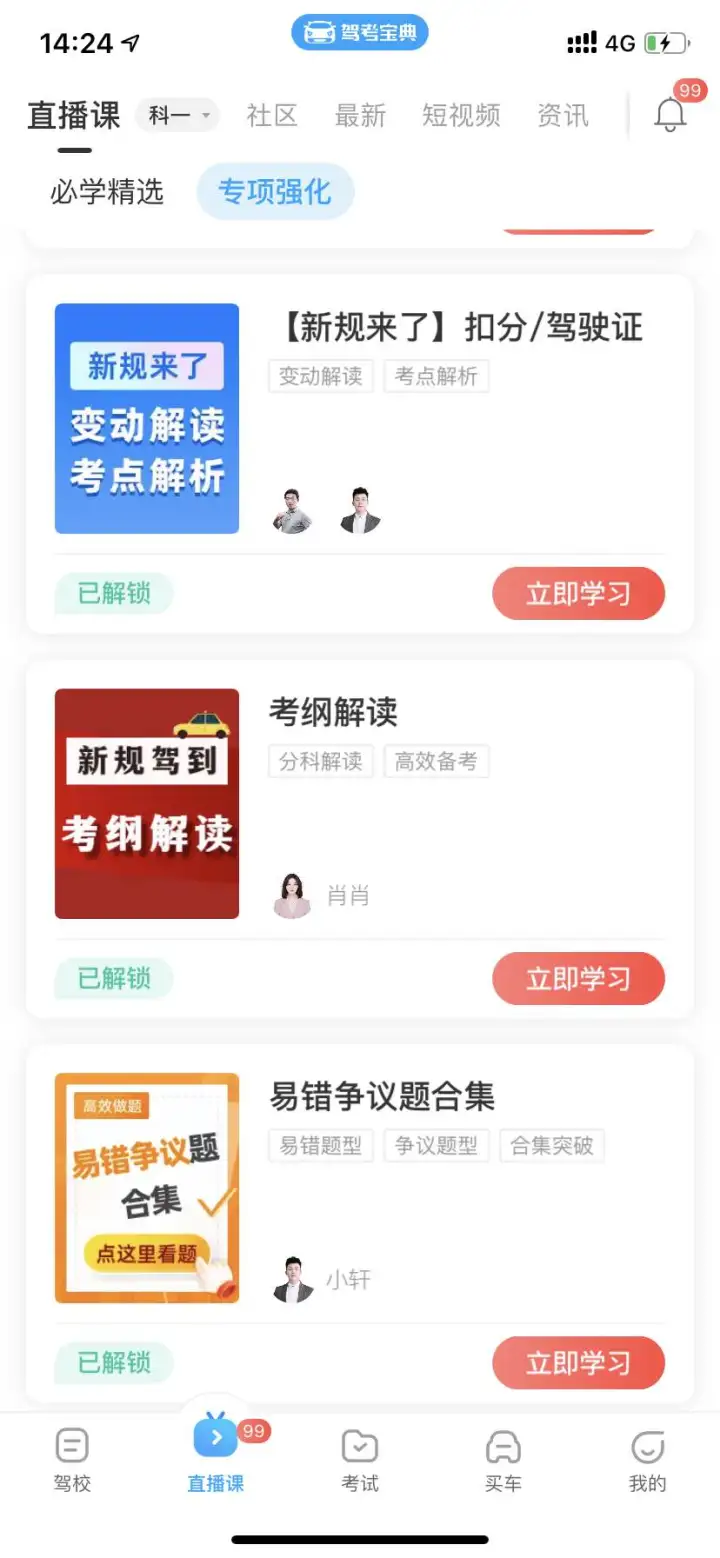Image resolution: width=720 pixels, height=1558 pixels.
Task: Go to the 资讯 top tab
Action: click(563, 115)
